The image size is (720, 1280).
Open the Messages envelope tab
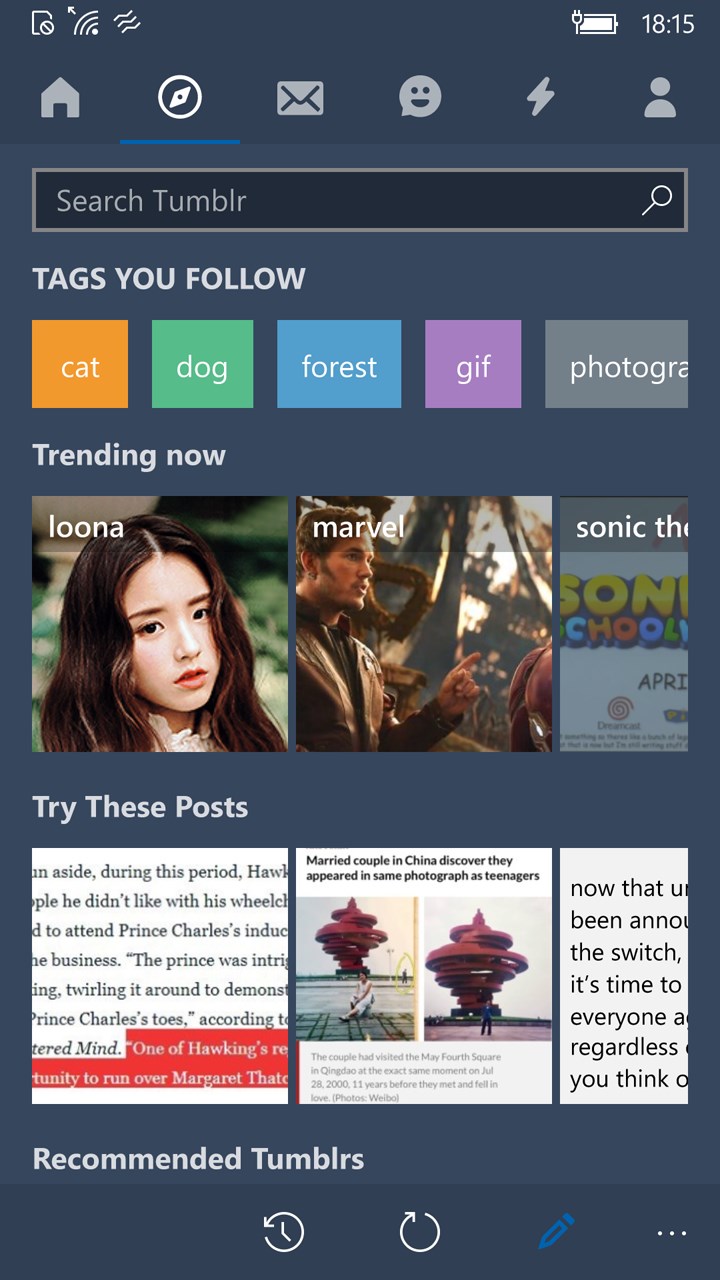300,99
